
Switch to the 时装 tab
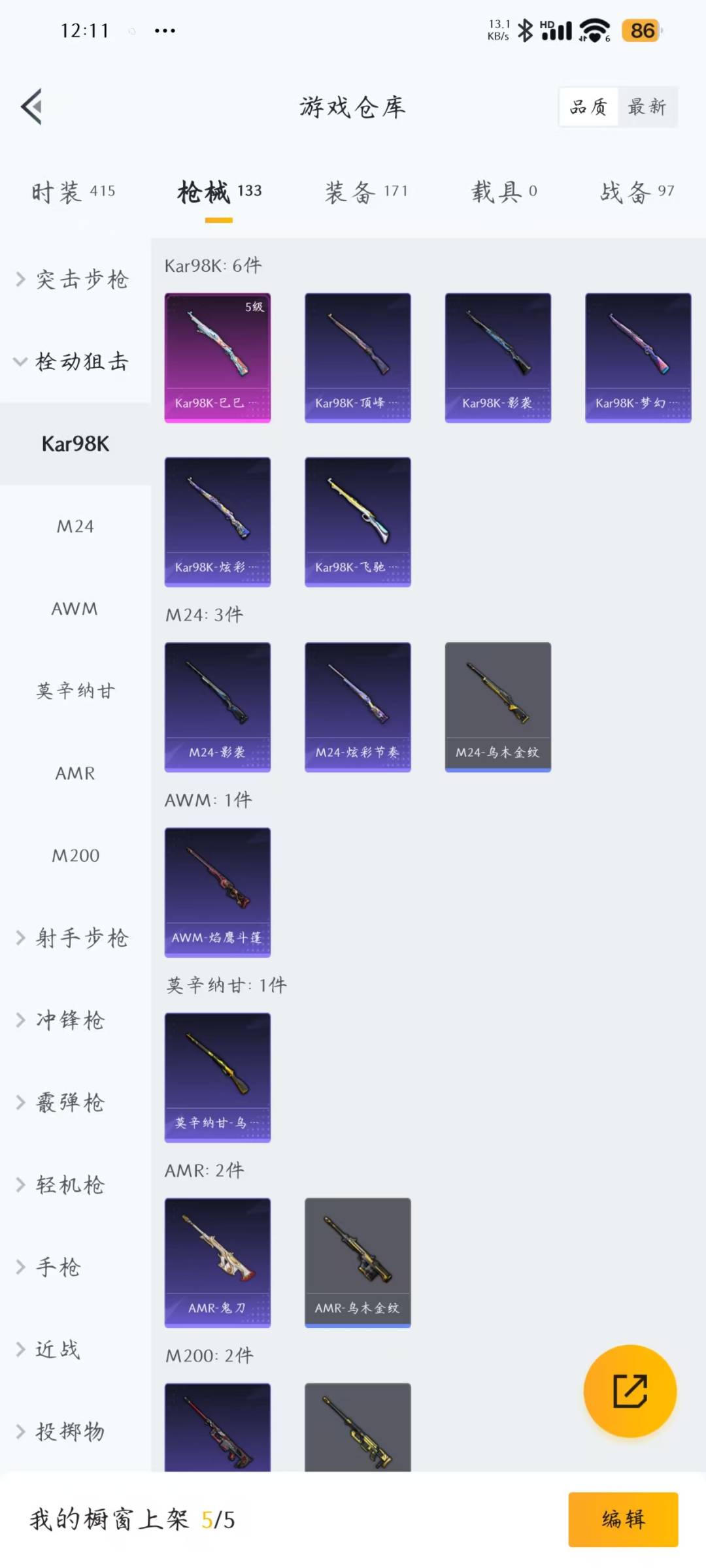pyautogui.click(x=73, y=191)
